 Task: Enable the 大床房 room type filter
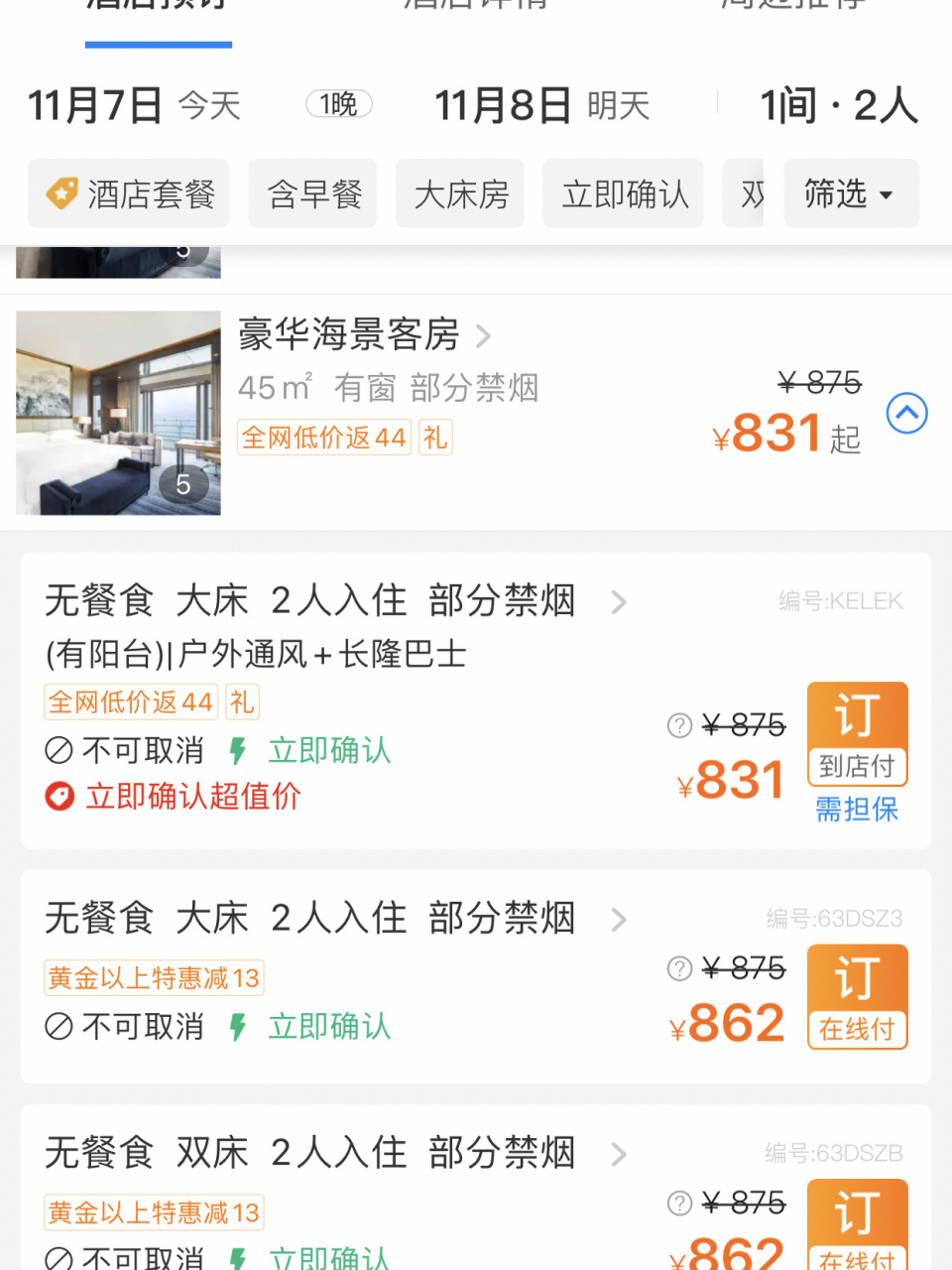click(460, 192)
